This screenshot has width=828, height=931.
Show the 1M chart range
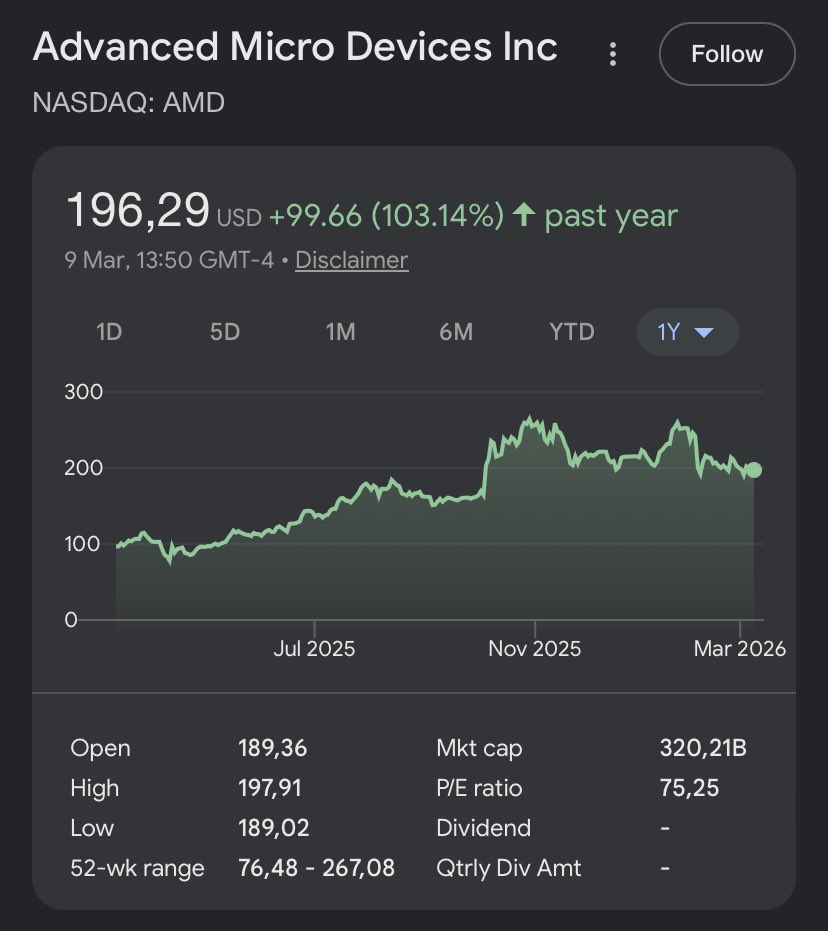(340, 332)
